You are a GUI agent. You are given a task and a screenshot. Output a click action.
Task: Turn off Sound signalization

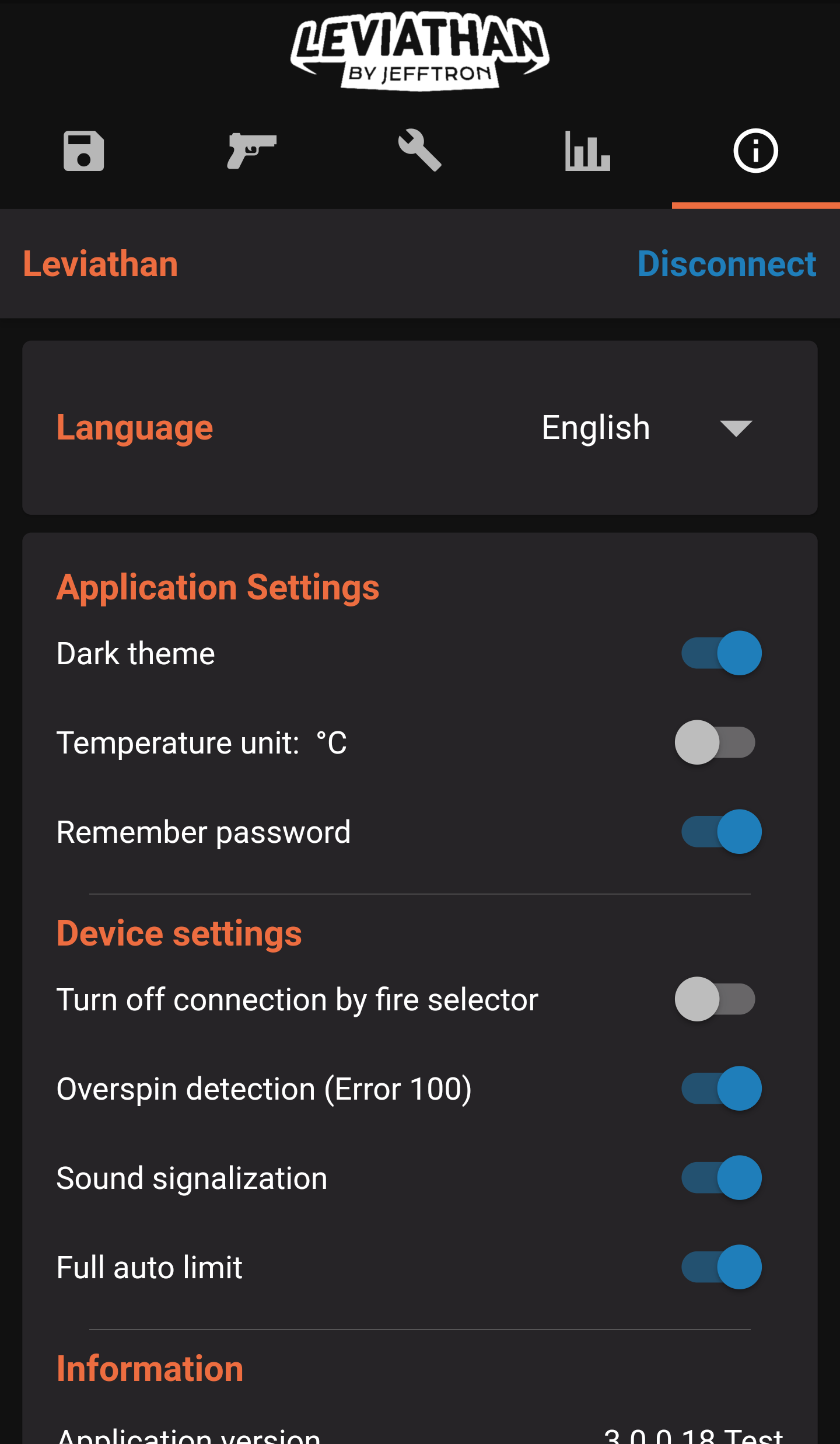click(721, 1178)
